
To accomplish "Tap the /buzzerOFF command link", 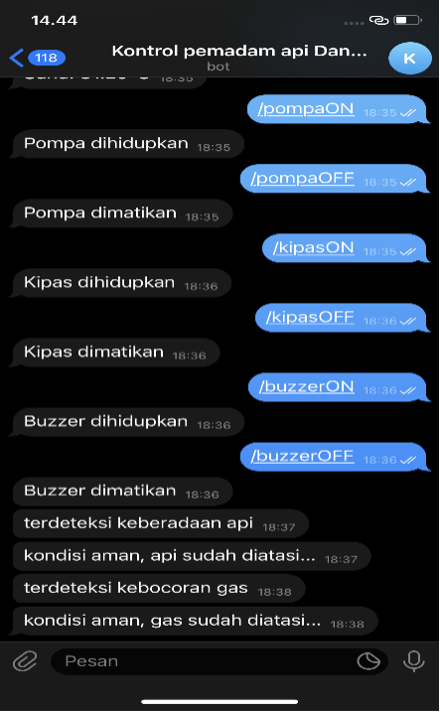I will click(x=303, y=456).
